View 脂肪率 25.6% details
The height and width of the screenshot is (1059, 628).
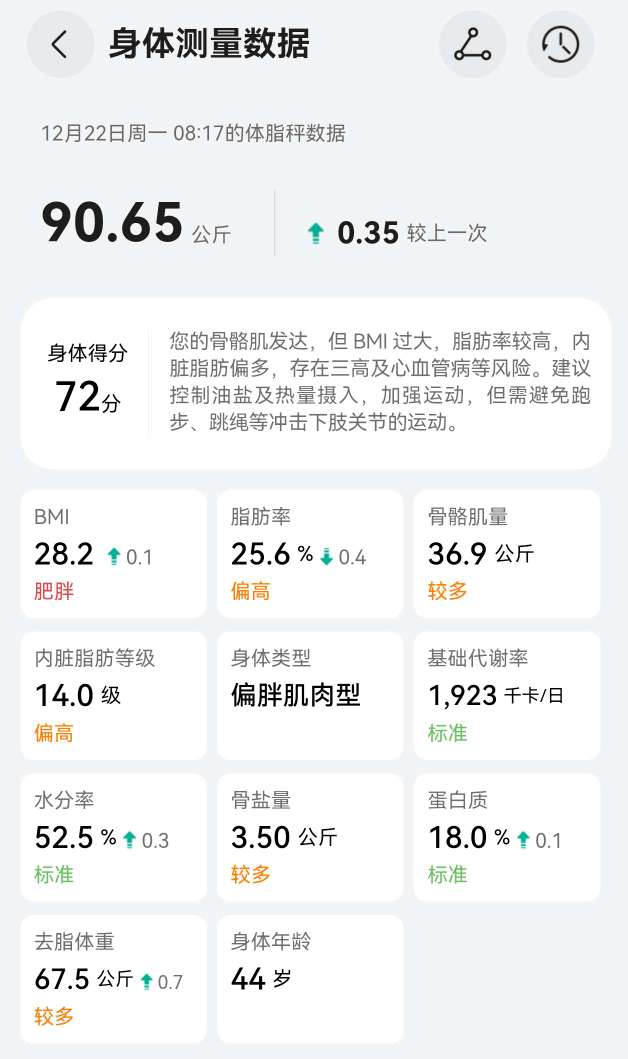tap(310, 554)
